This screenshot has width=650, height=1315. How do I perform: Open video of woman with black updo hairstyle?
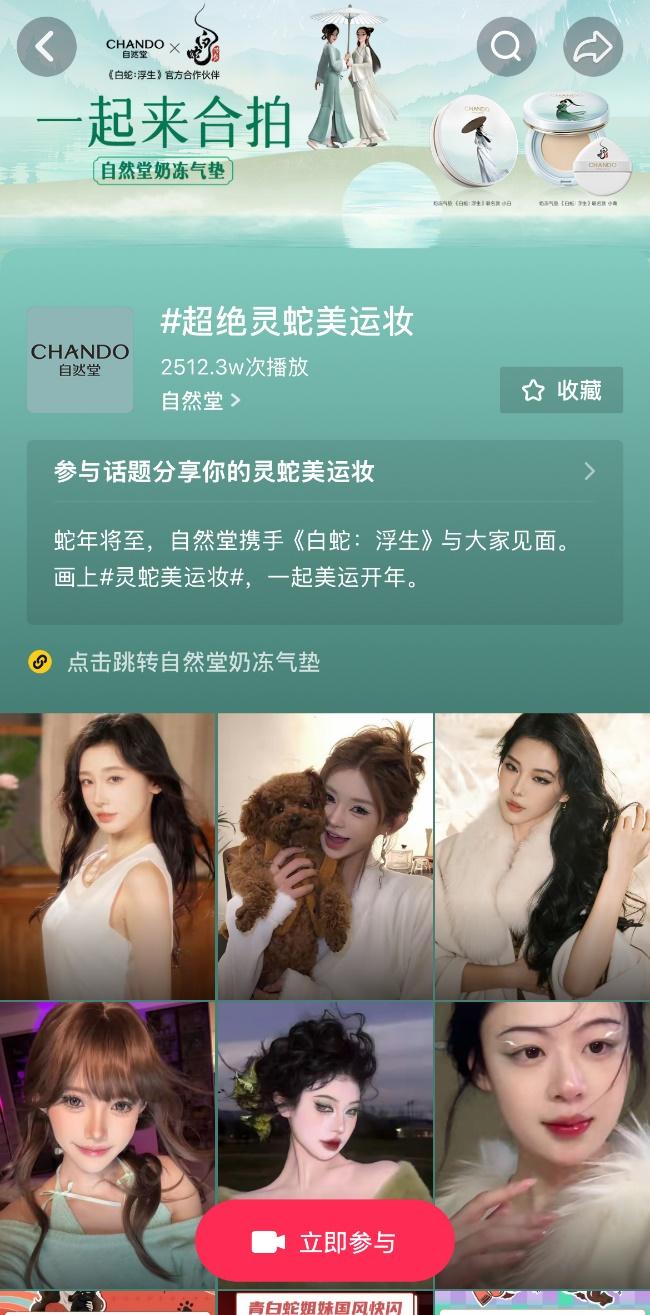click(x=325, y=1100)
